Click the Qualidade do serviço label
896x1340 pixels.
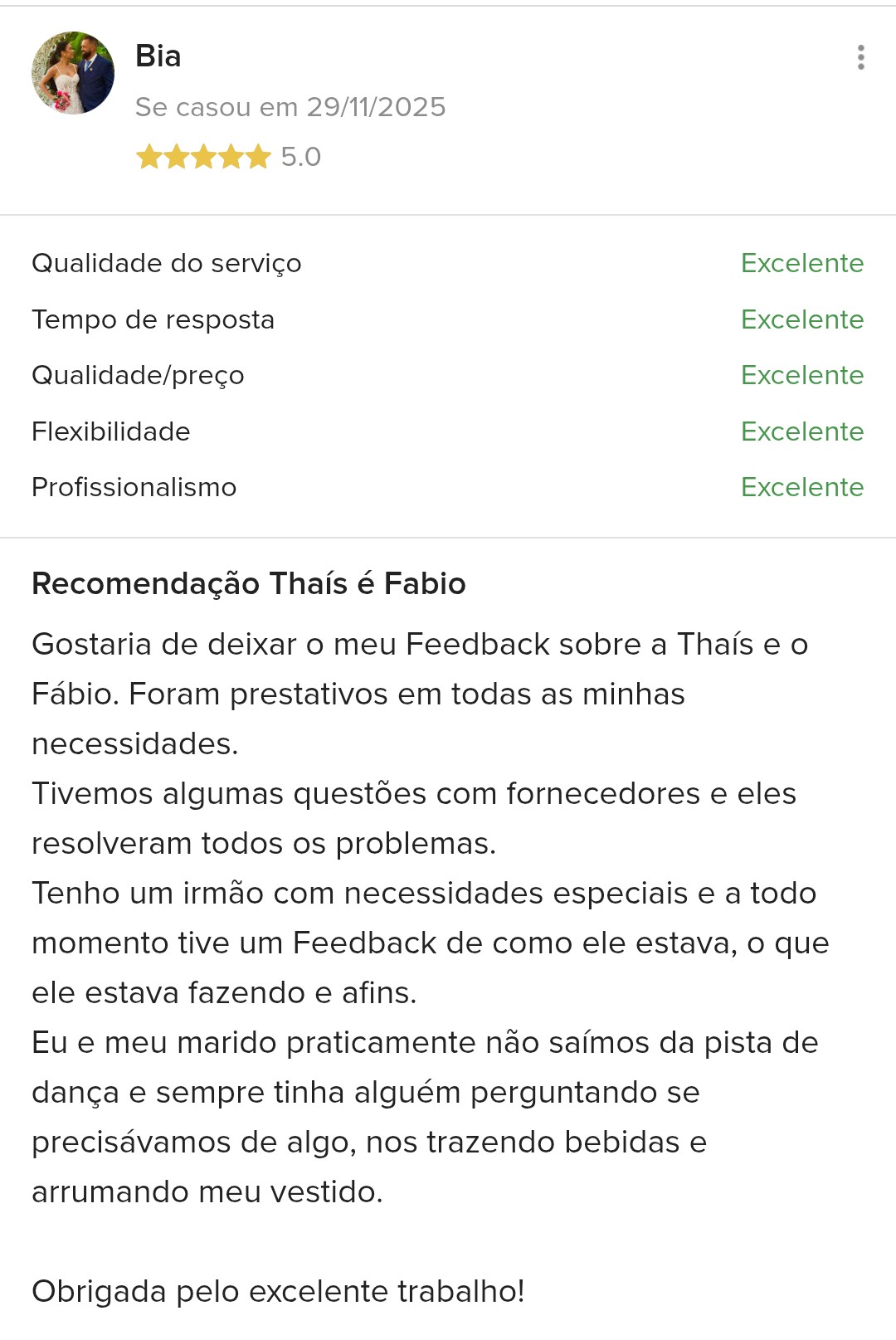click(x=166, y=264)
